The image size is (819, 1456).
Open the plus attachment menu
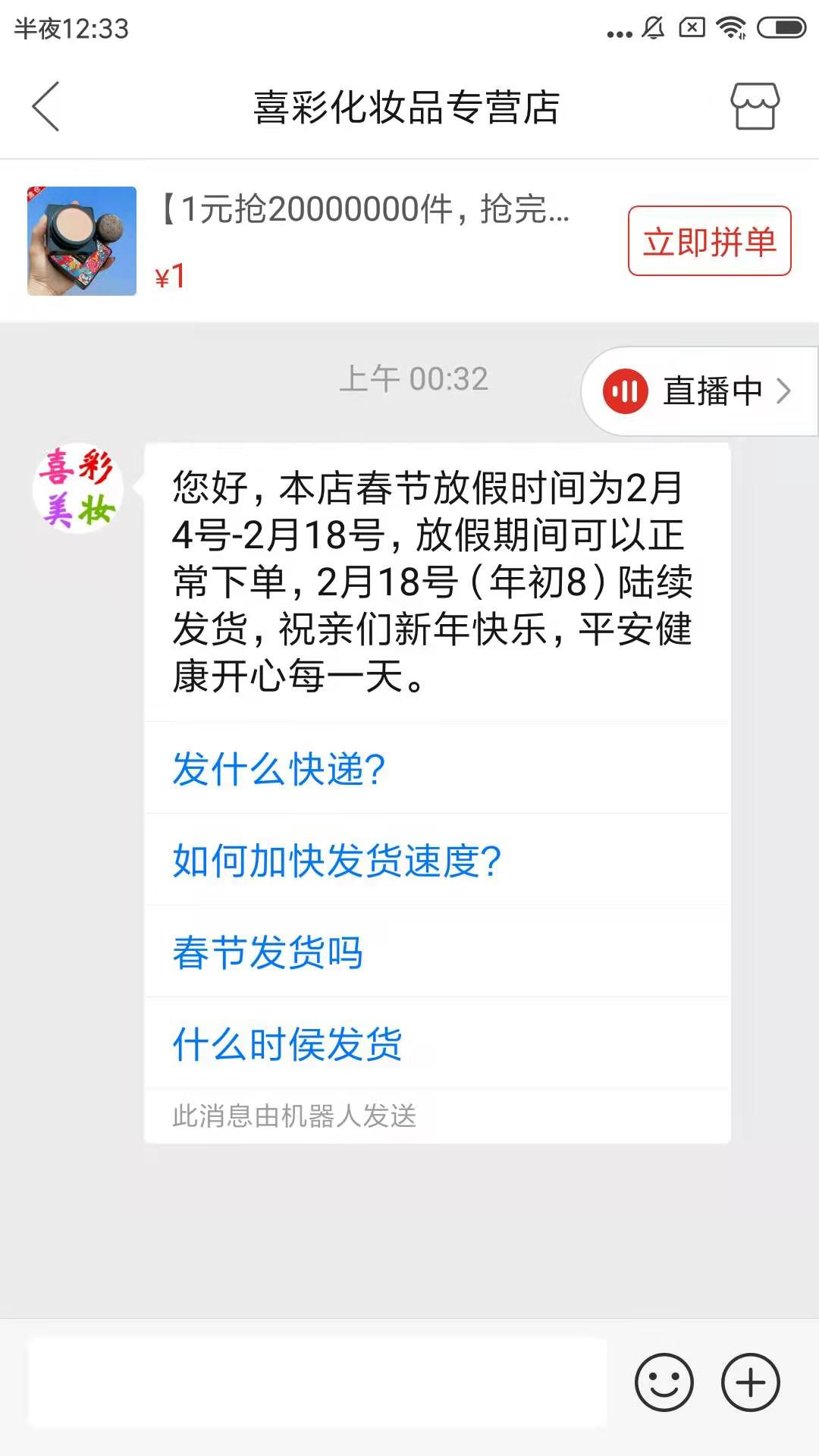pyautogui.click(x=751, y=1382)
